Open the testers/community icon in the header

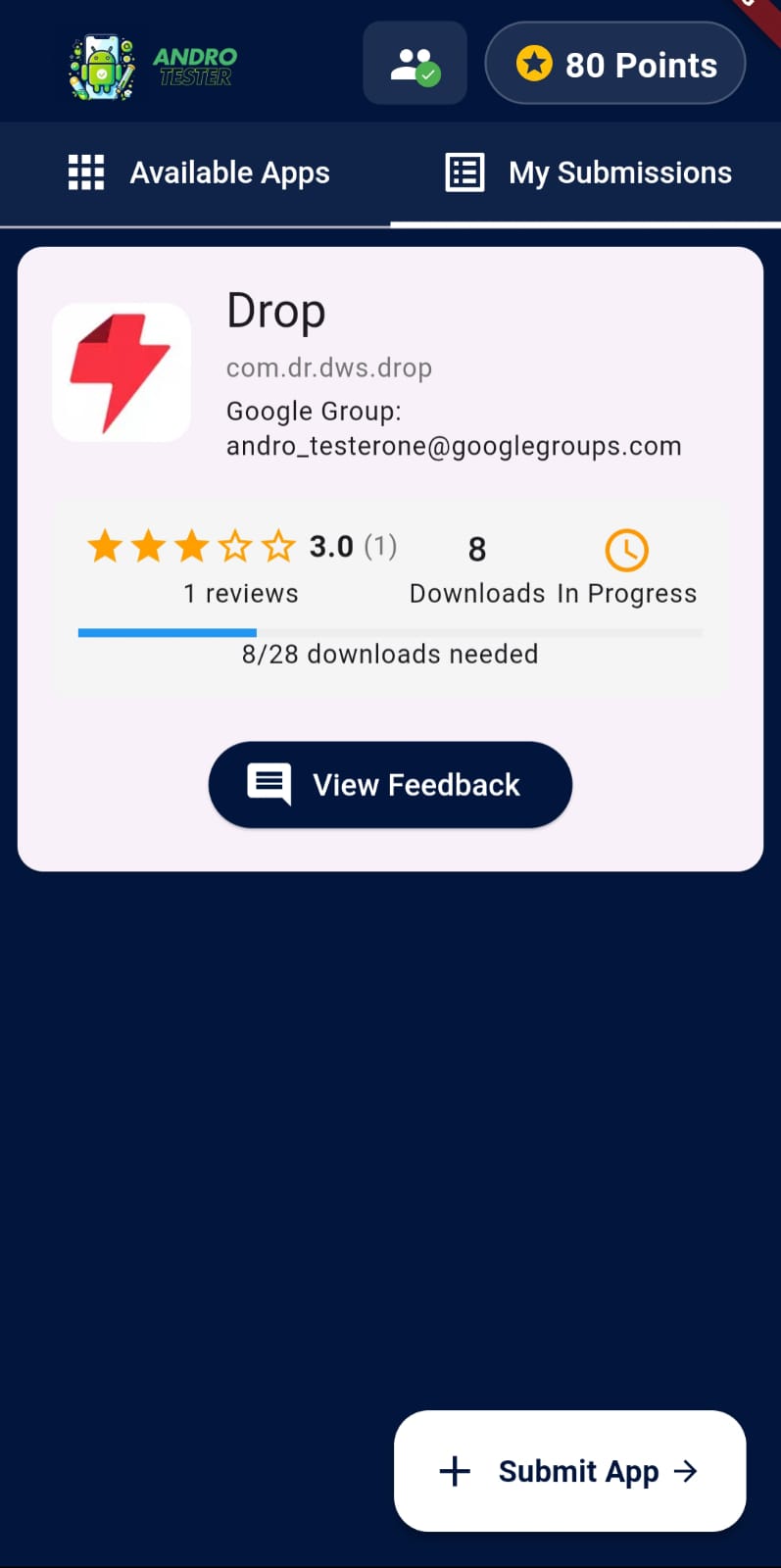415,62
